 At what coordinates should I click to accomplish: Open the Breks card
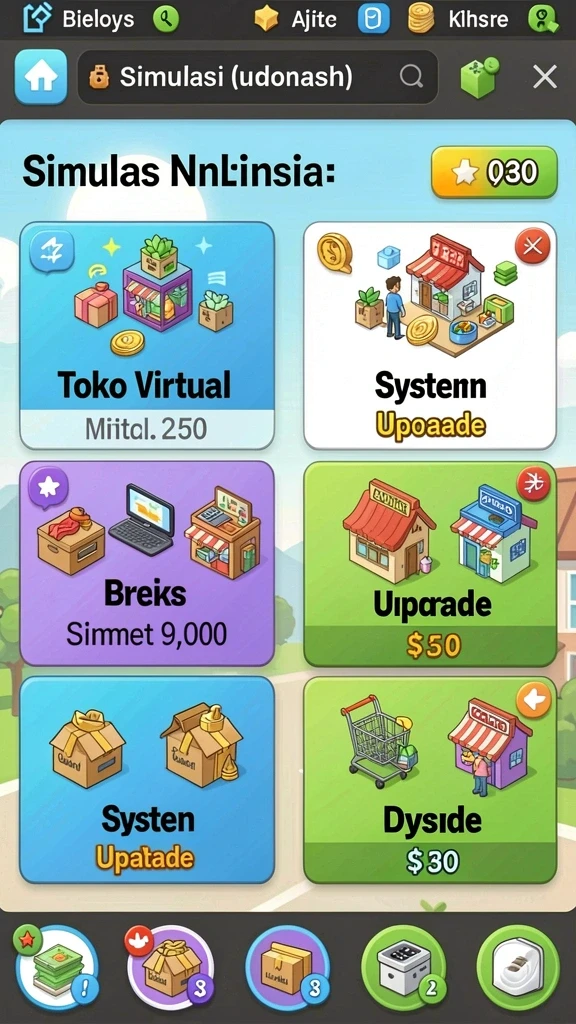tap(147, 564)
